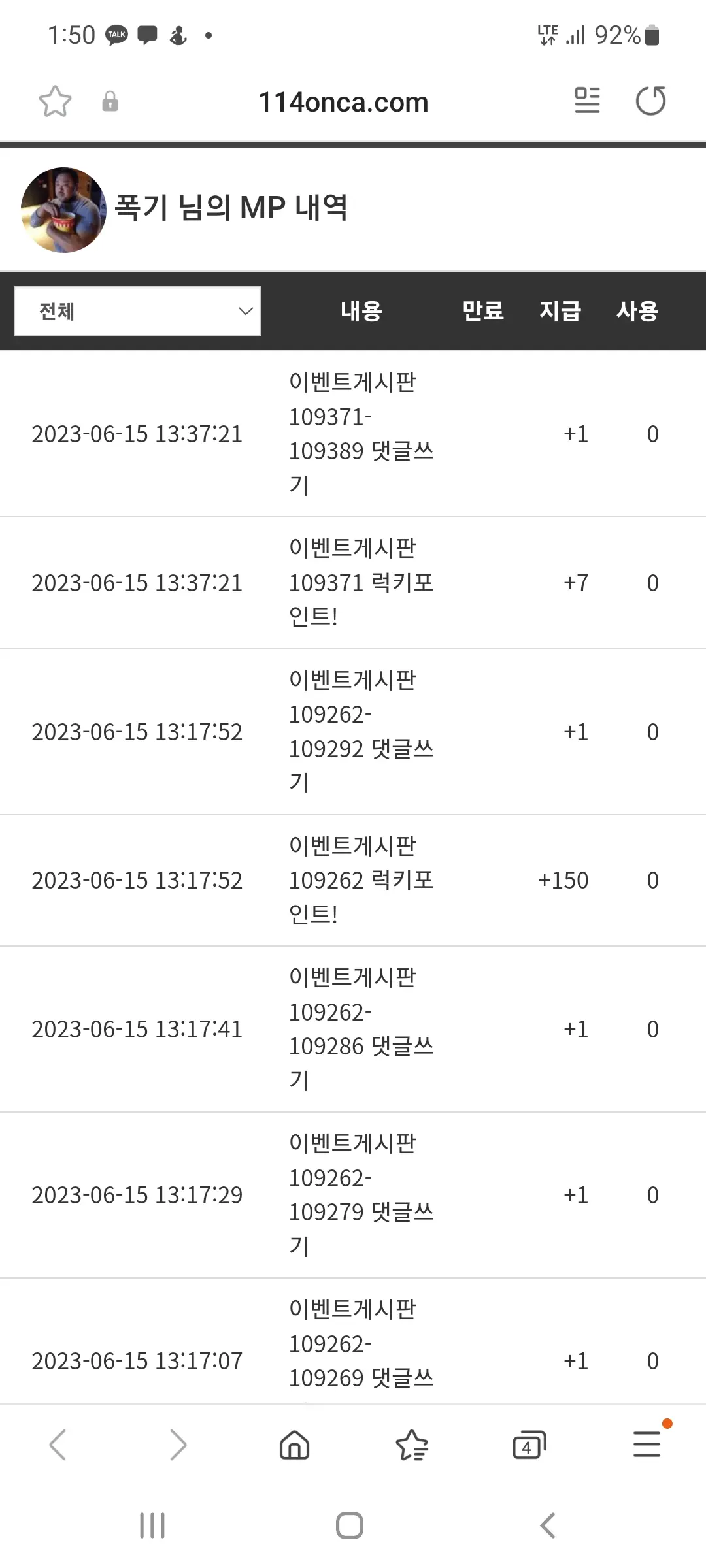Screen dimensions: 706x1568
Task: Bookmark this page with the star icon
Action: coord(55,101)
